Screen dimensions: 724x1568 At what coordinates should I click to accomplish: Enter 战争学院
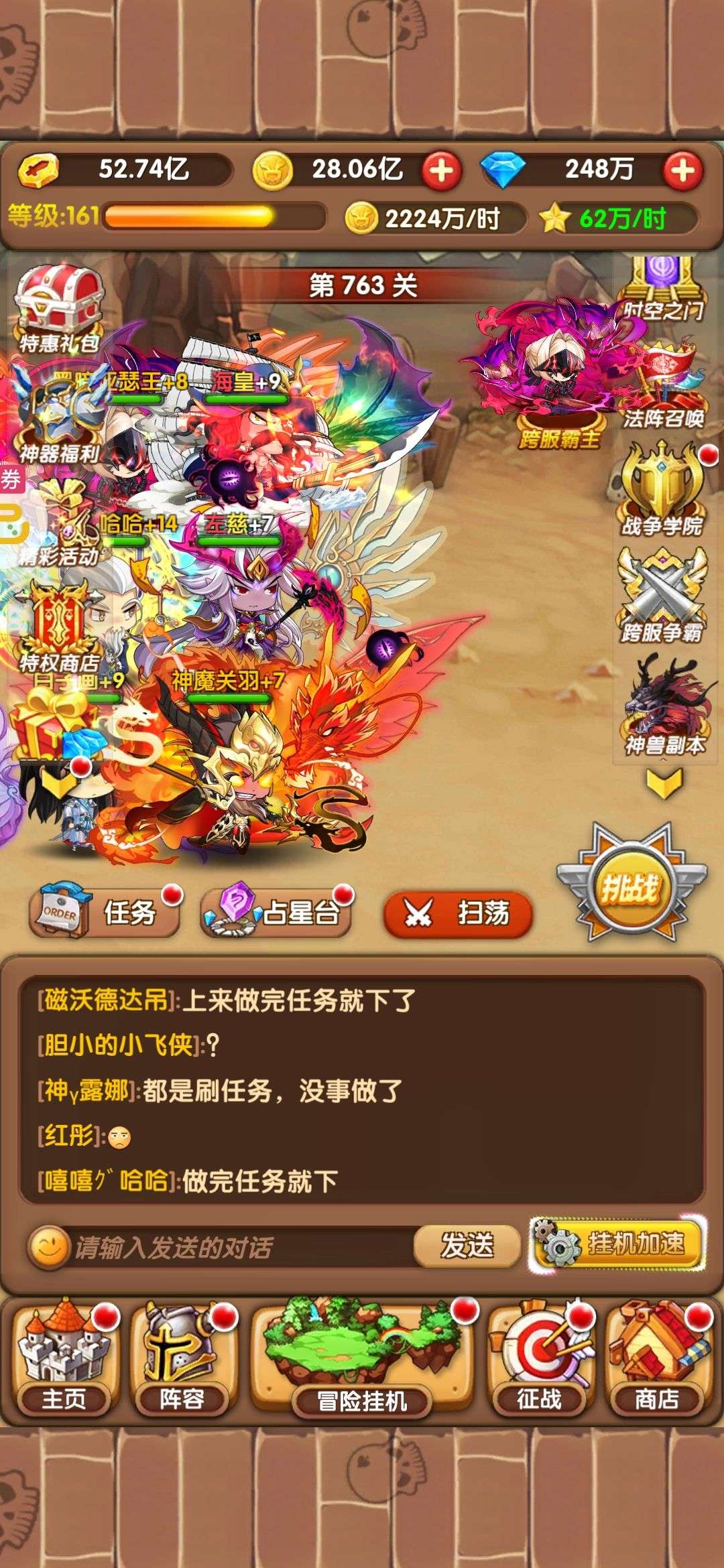(662, 489)
